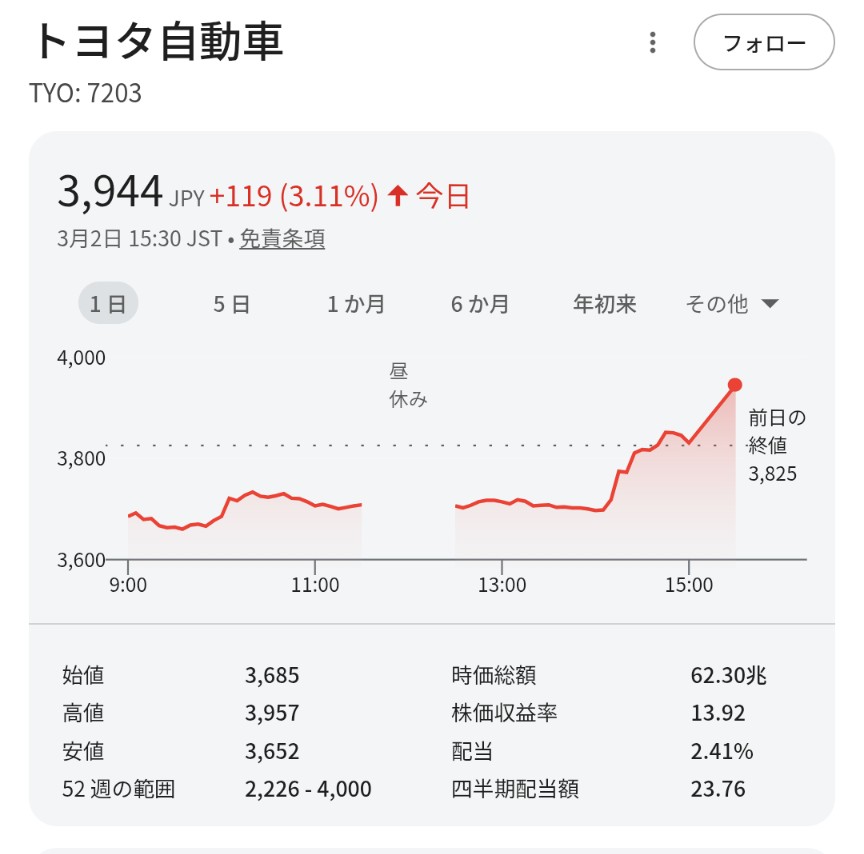
Task: View the 年初来 year-to-date chart
Action: (x=604, y=304)
